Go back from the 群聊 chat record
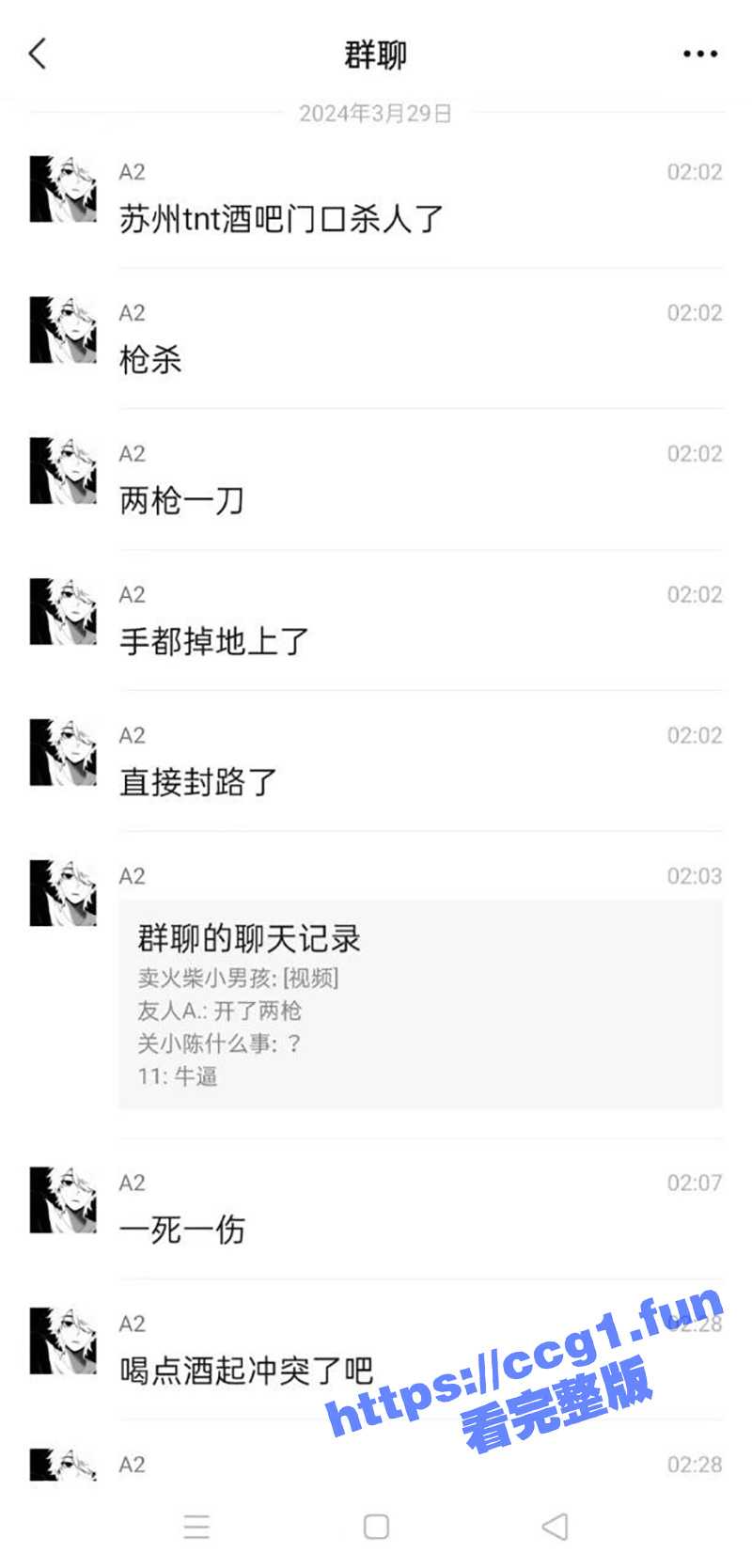This screenshot has width=752, height=1568. coord(38,55)
